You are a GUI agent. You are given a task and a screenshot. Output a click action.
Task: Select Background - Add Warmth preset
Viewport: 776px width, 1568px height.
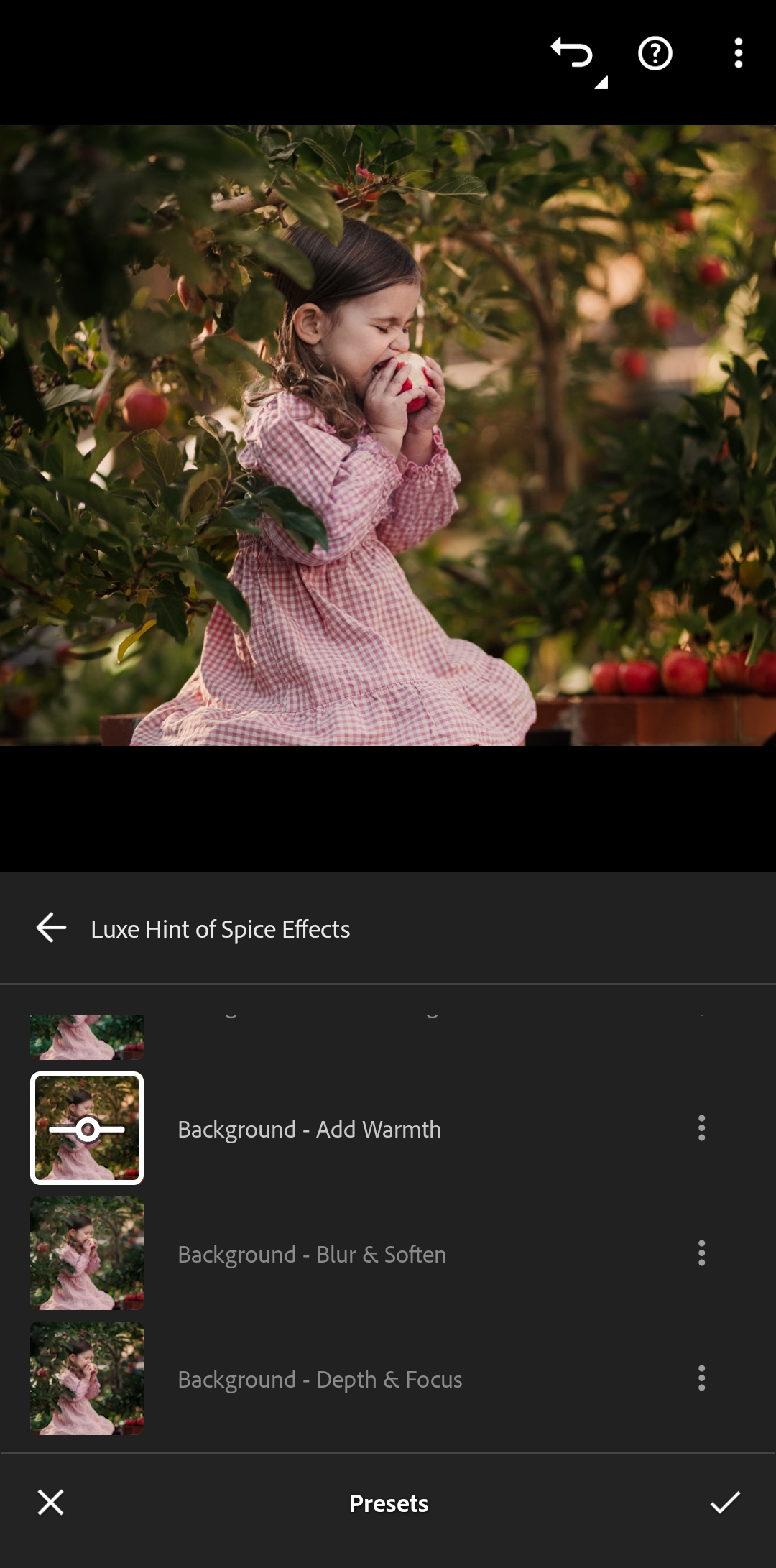tap(309, 1129)
